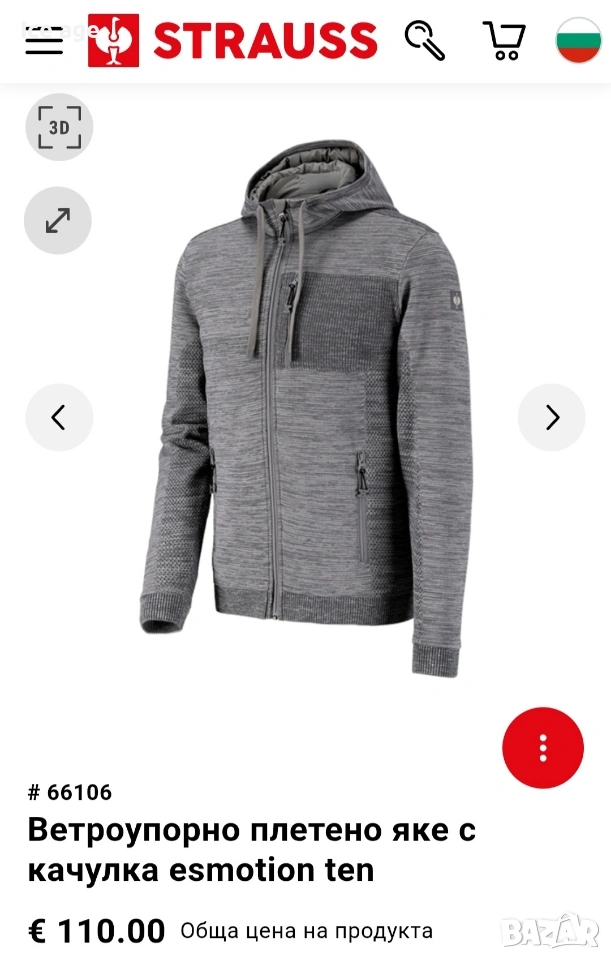Viewport: 611px width, 960px height.
Task: Open the hamburger navigation menu
Action: tap(44, 40)
